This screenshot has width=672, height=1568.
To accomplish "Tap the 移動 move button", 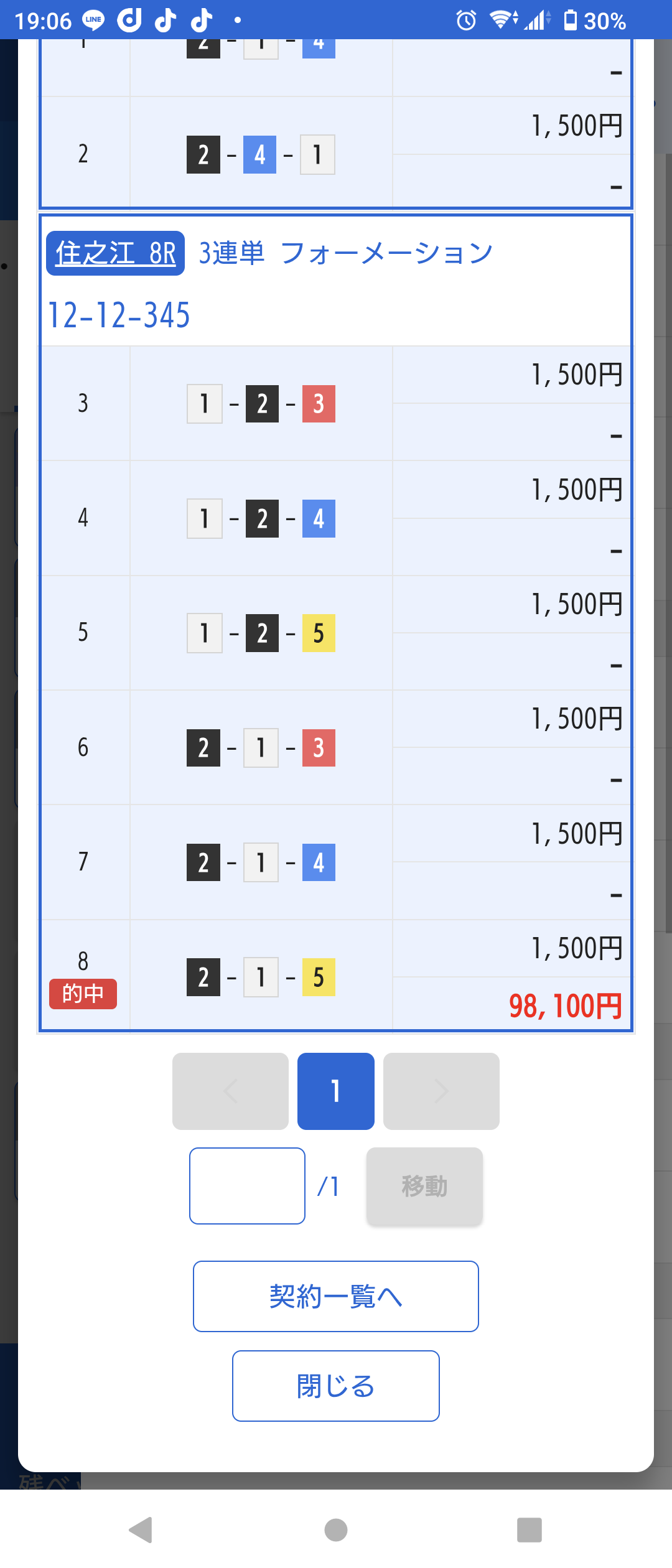I will (x=424, y=1185).
